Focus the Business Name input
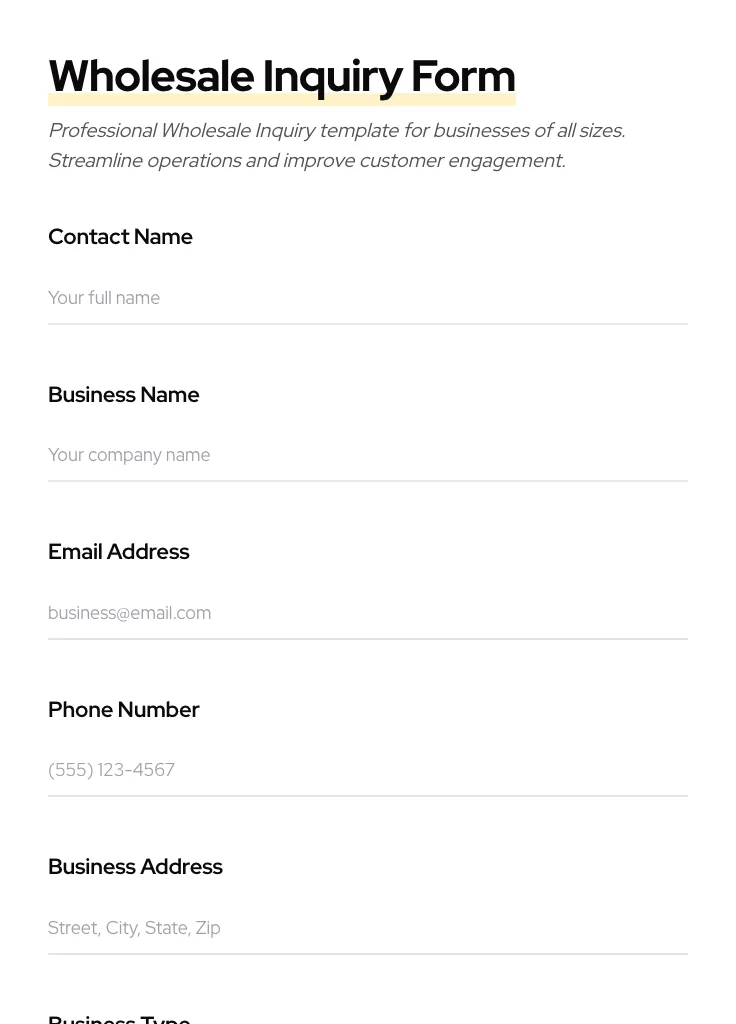Screen dimensions: 736x1024 click(367, 455)
